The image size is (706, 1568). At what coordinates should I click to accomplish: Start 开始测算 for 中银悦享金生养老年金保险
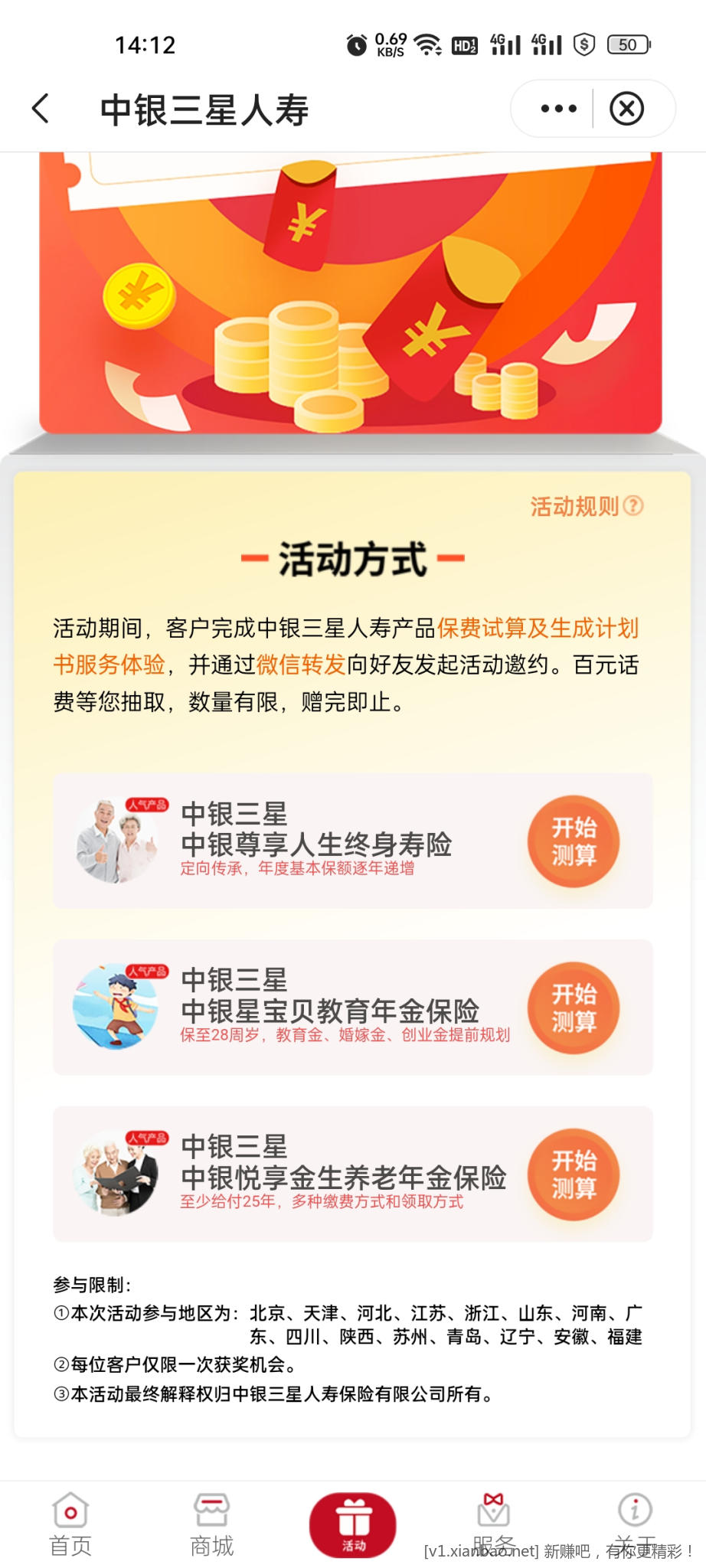[574, 1174]
